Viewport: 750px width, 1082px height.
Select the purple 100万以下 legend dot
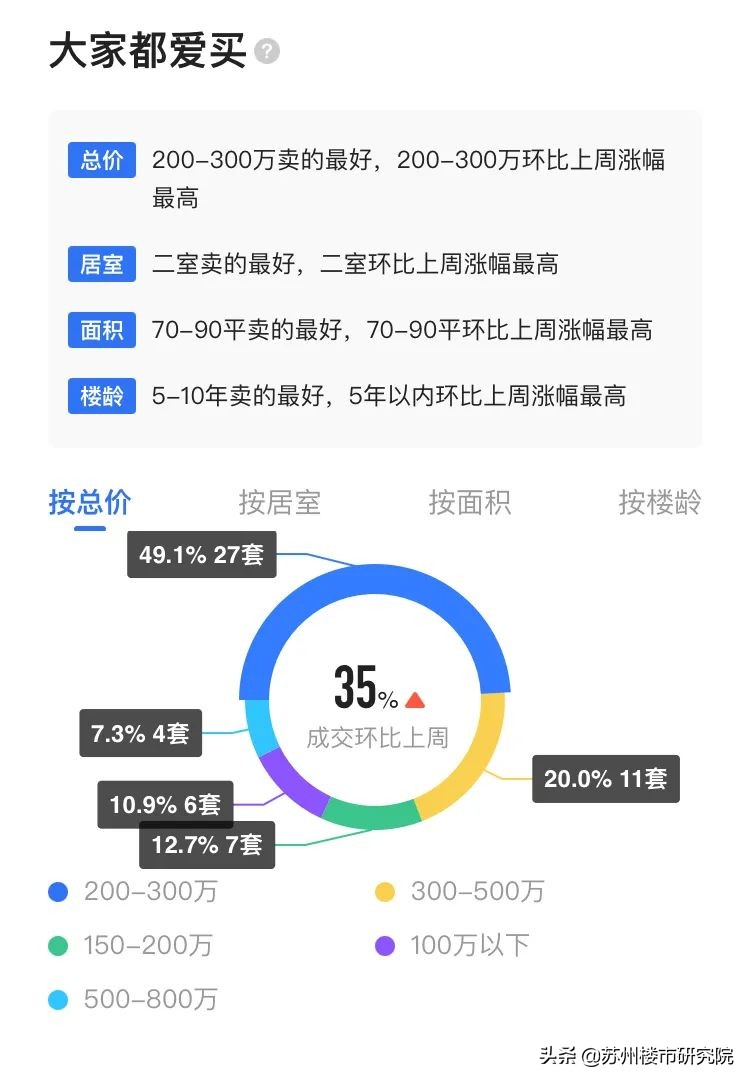pyautogui.click(x=383, y=945)
